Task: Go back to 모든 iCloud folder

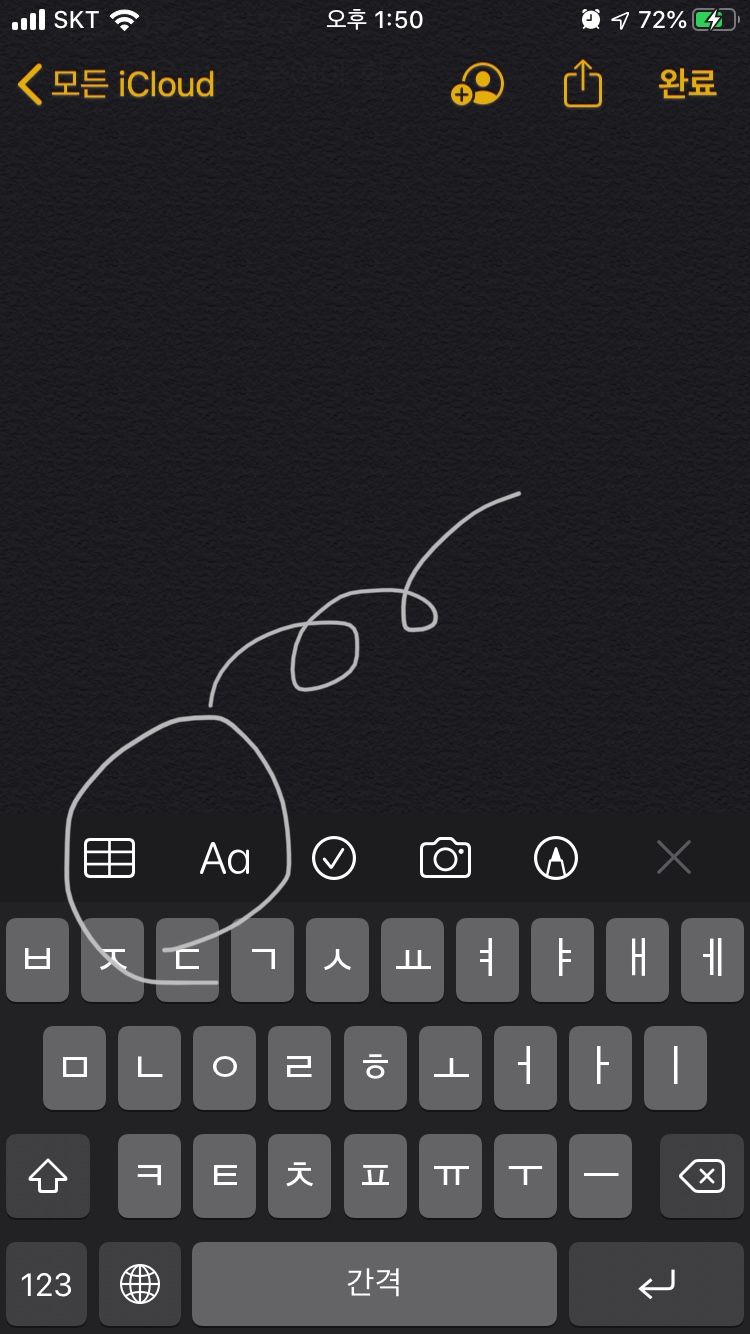Action: click(x=116, y=84)
